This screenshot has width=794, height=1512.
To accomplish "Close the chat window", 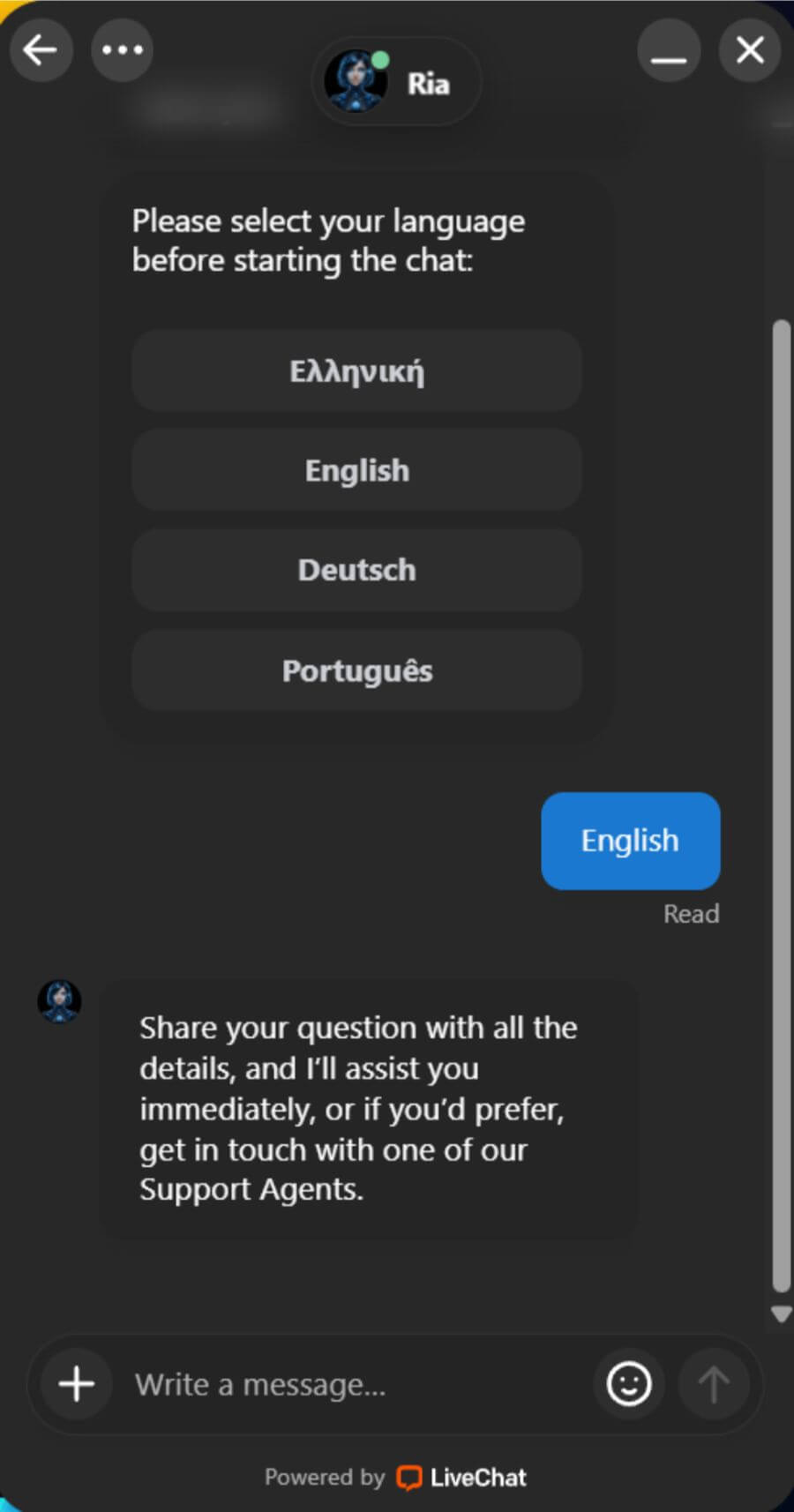I will 750,50.
